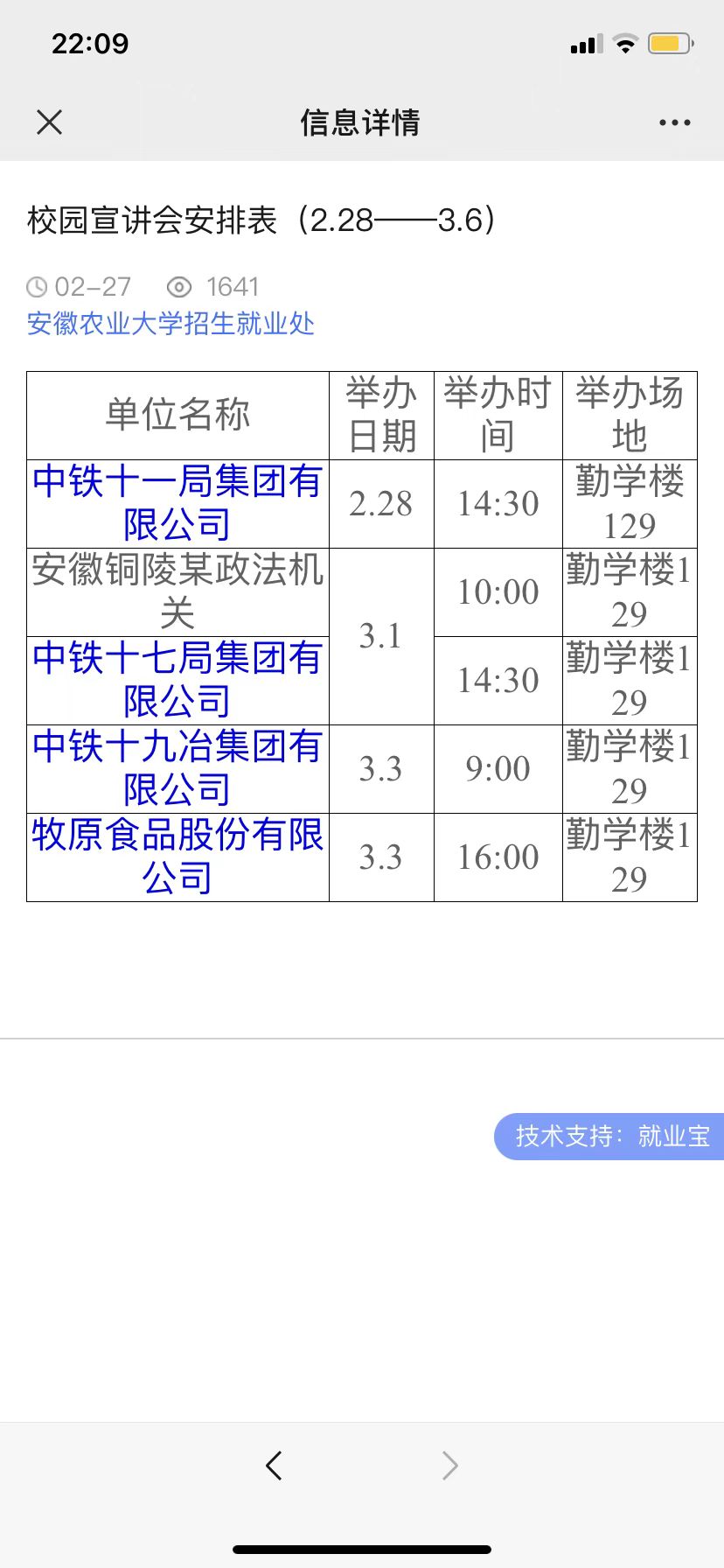
Task: Open 安徽农业大学招生就业处 link
Action: [x=171, y=324]
